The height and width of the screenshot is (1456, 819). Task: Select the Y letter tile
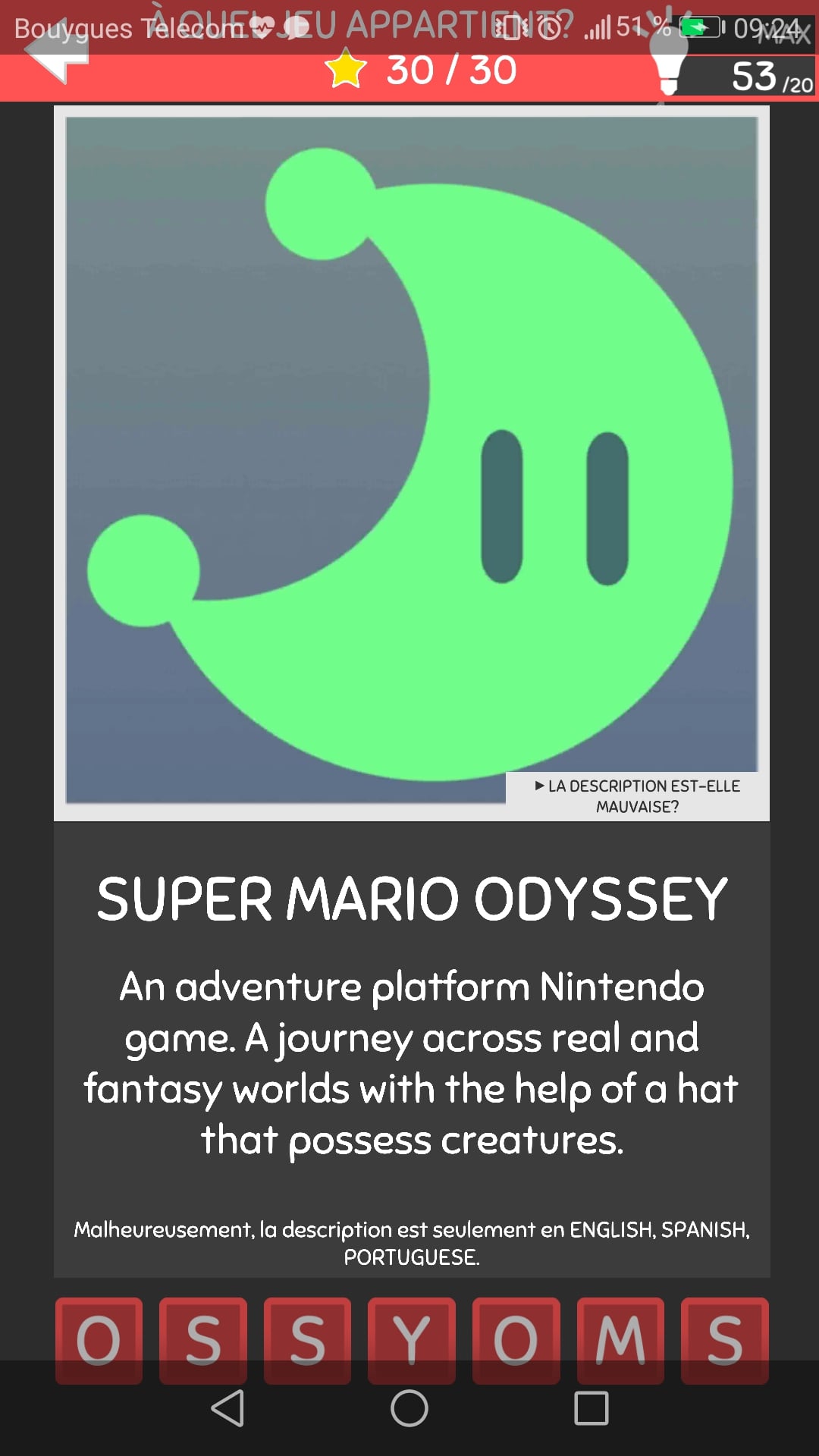pos(411,1340)
